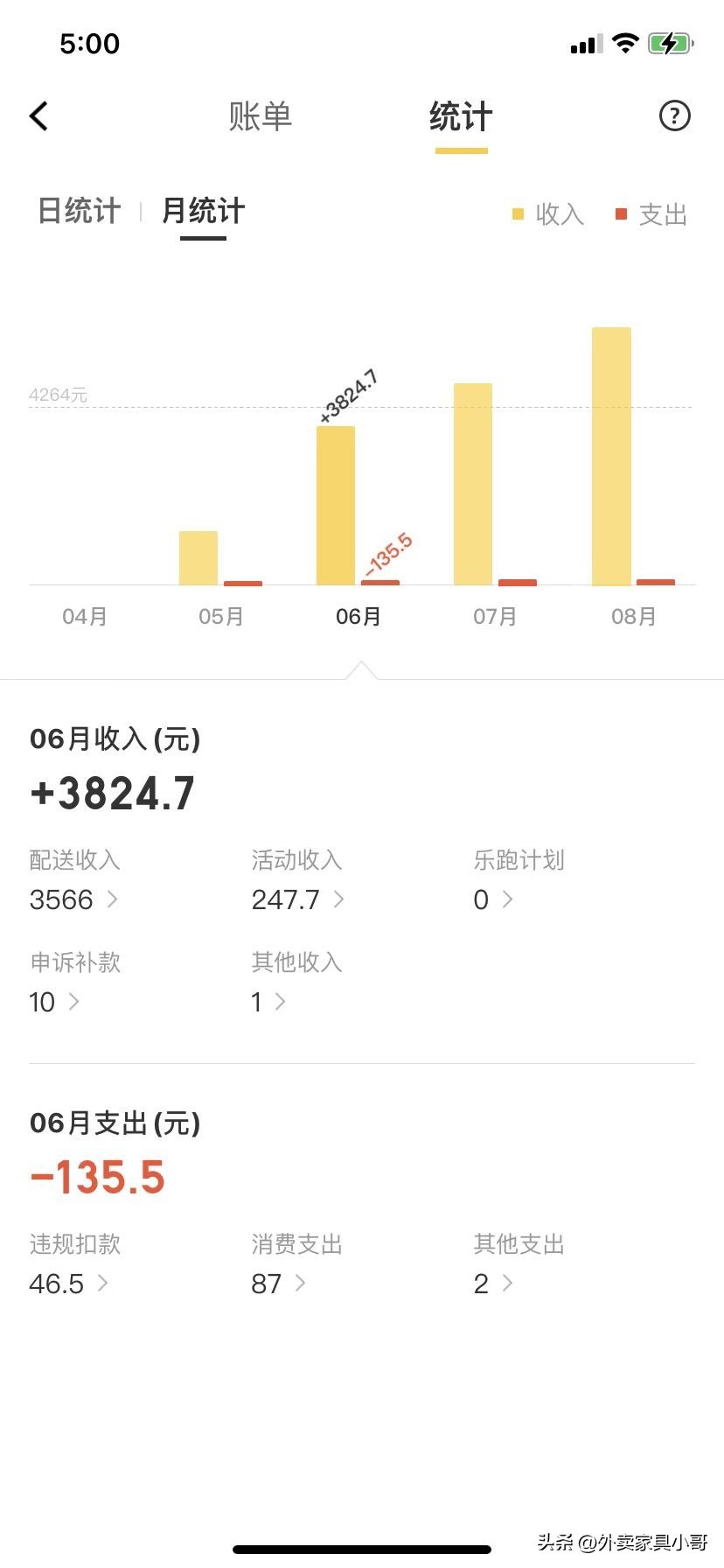Open the help question mark icon
724x1568 pixels.
click(674, 115)
